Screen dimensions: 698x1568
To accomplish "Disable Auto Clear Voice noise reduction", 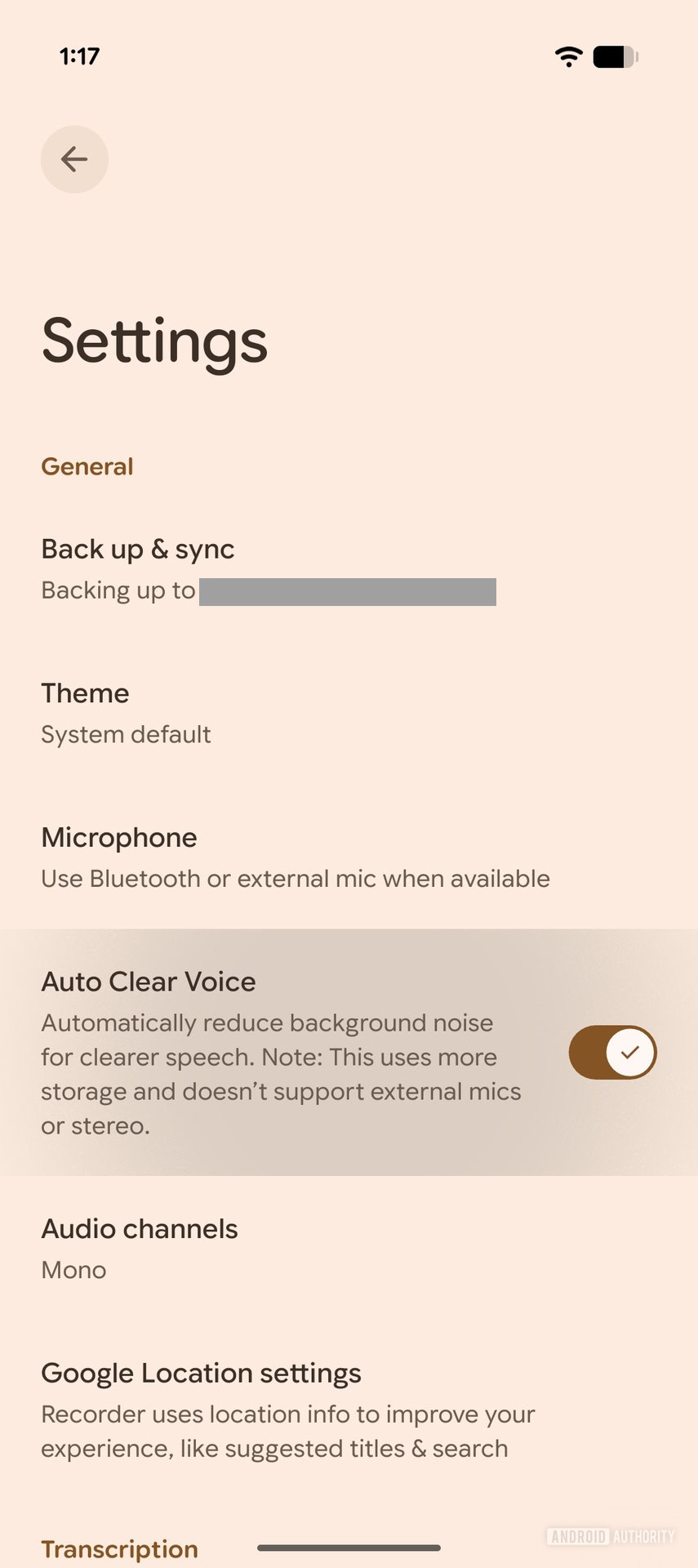I will 611,1053.
